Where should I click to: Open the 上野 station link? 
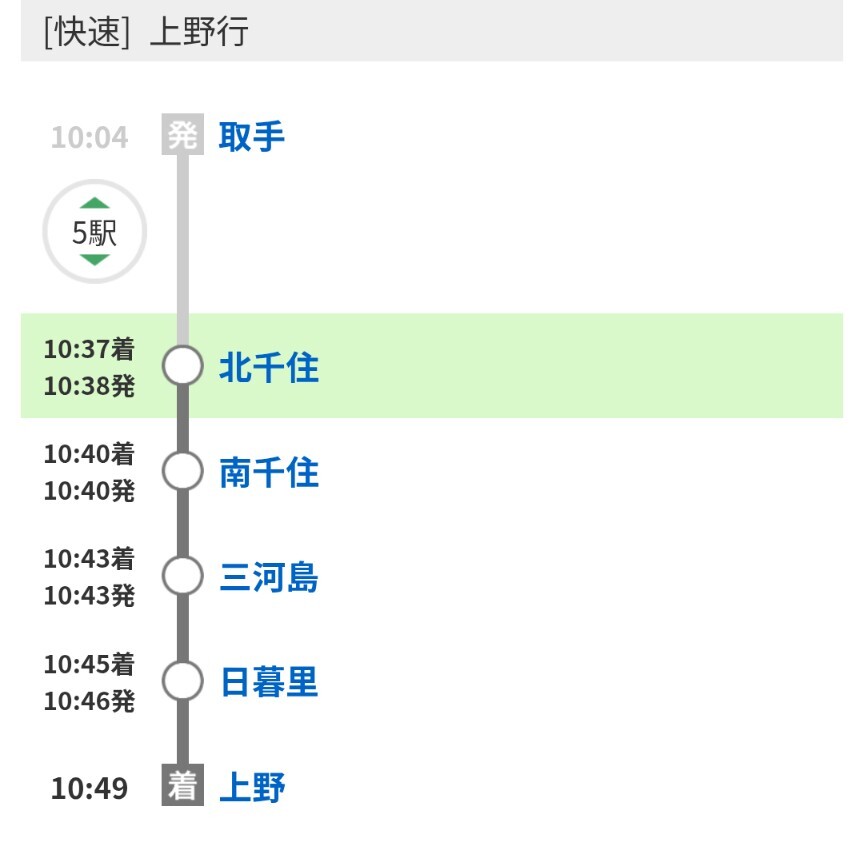point(252,787)
